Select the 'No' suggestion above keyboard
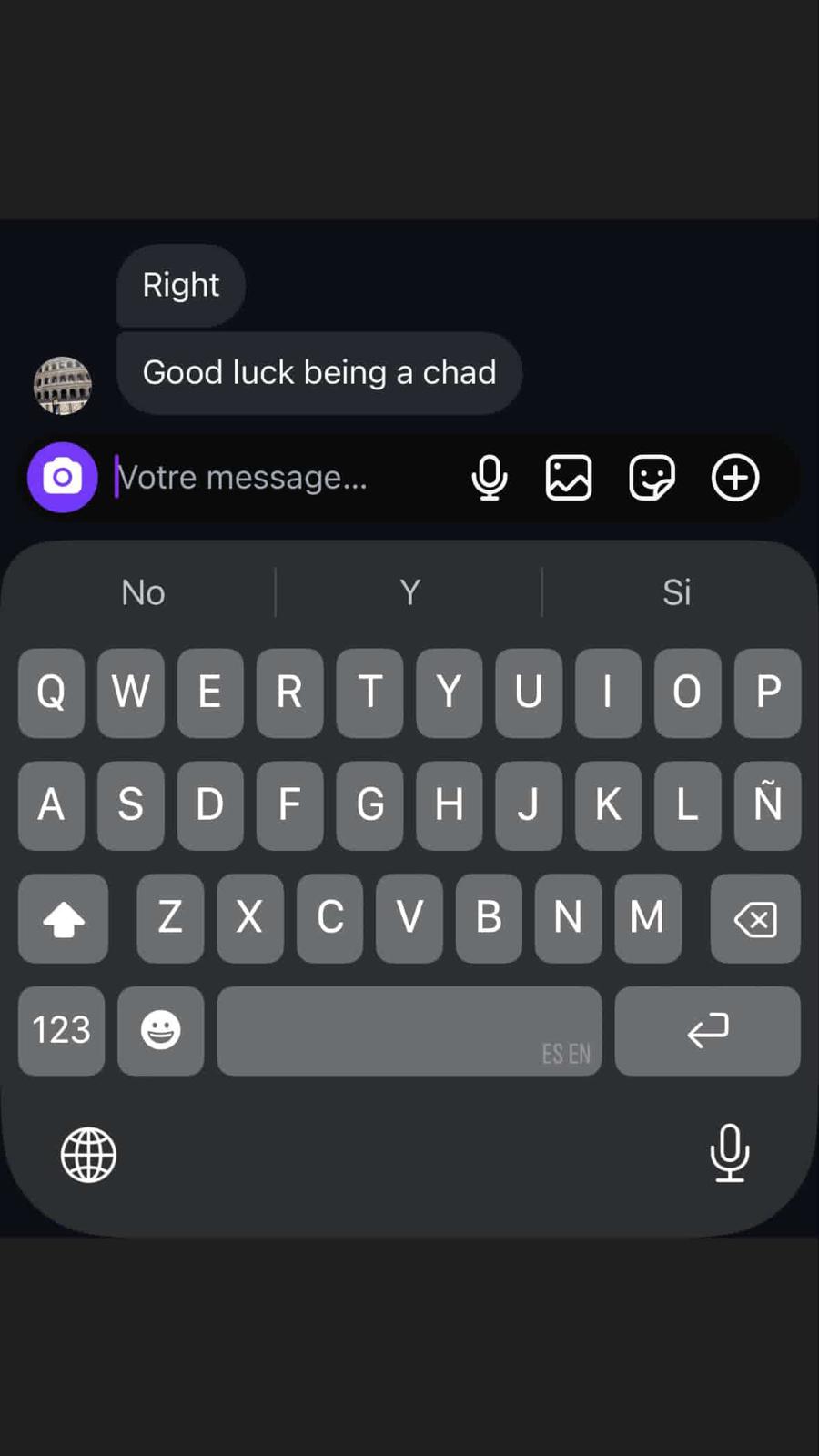 click(x=143, y=592)
